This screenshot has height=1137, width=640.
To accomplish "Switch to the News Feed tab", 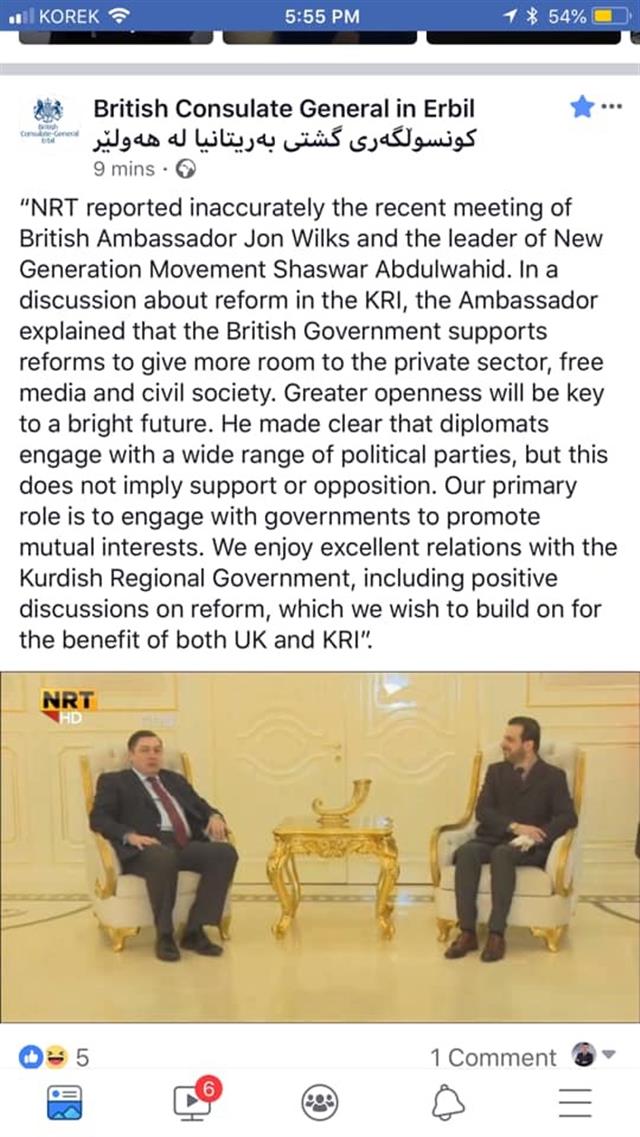I will pyautogui.click(x=65, y=1102).
